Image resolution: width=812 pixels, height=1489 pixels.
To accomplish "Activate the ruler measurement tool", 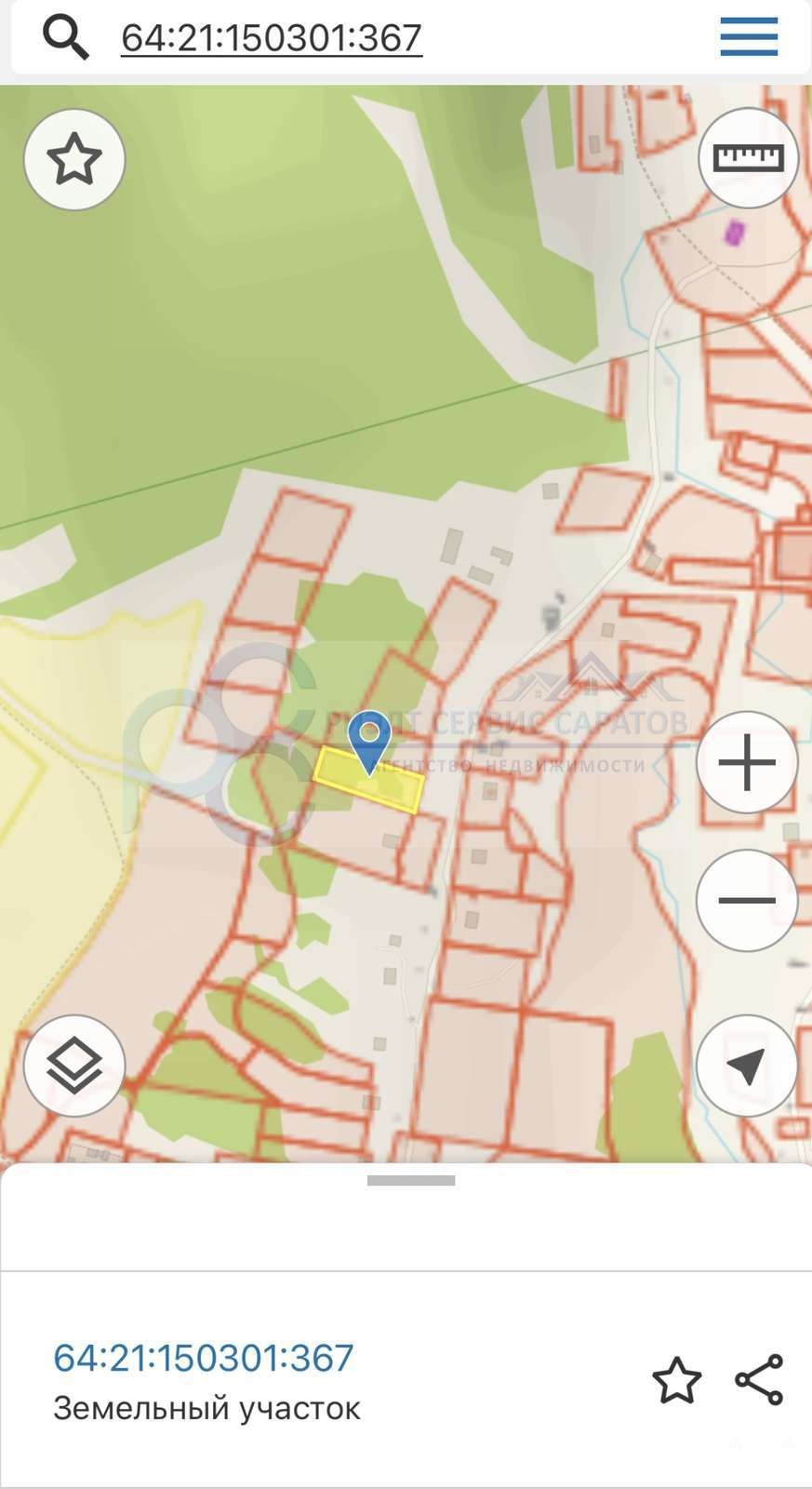I will pos(748,158).
